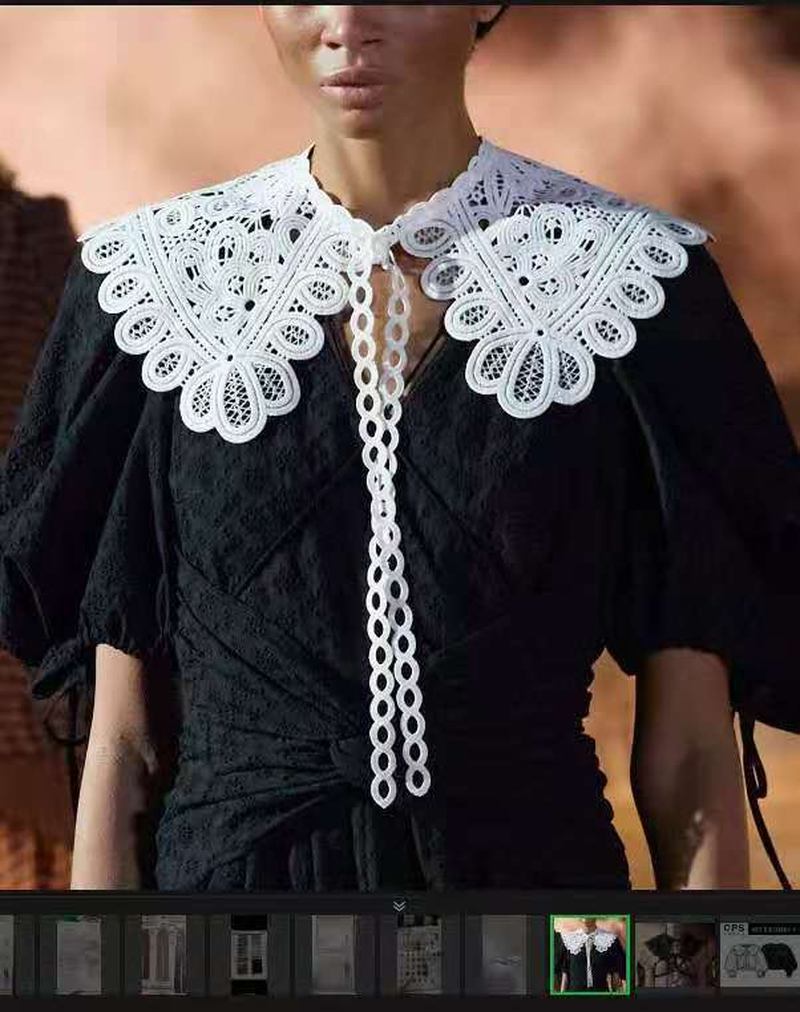The image size is (800, 1012).
Task: Open the plain gray thumbnail before the highlighted one
Action: pyautogui.click(x=504, y=955)
